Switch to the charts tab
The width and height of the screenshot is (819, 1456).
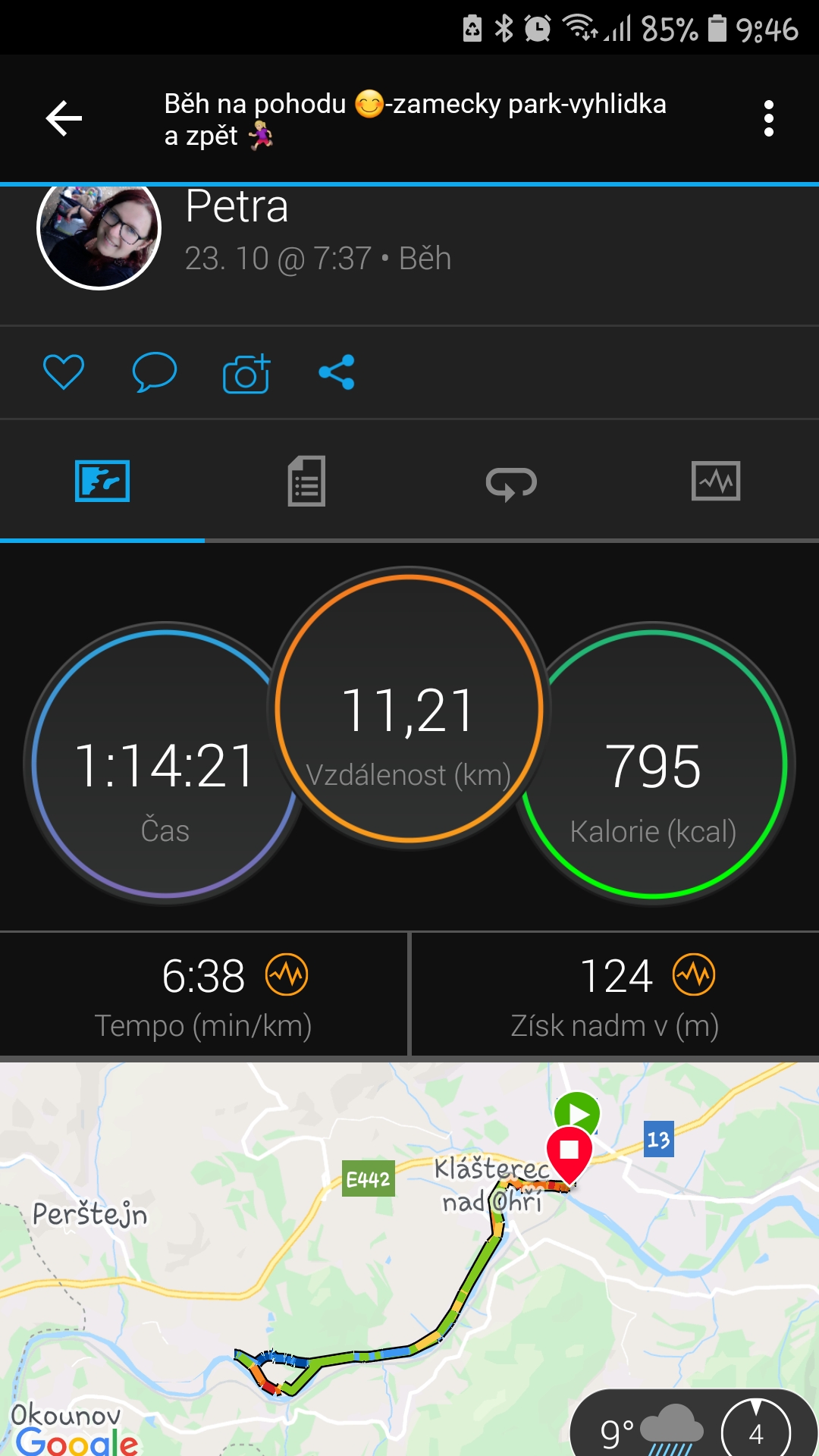click(x=716, y=481)
